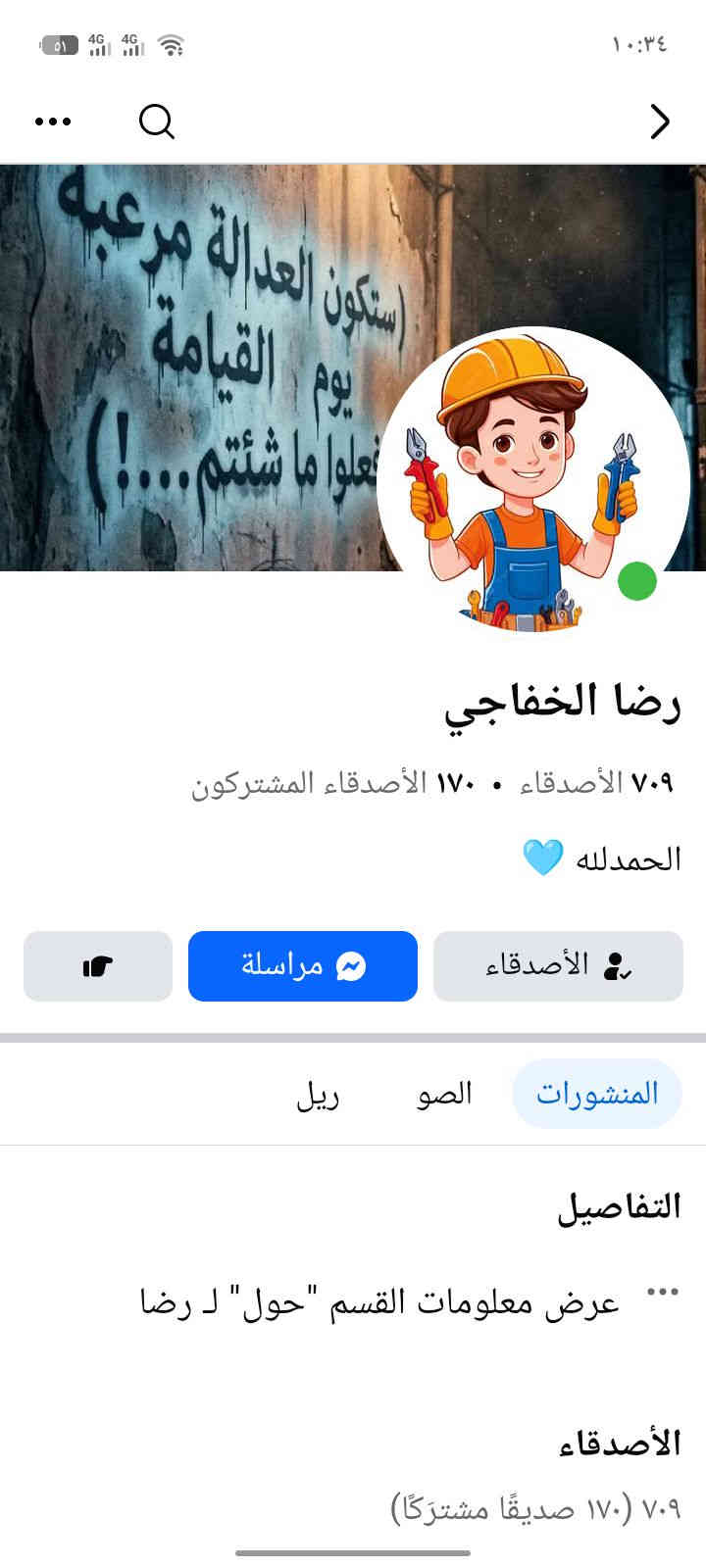Go back using the arrow
Viewport: 706px width, 1568px height.
click(x=660, y=122)
